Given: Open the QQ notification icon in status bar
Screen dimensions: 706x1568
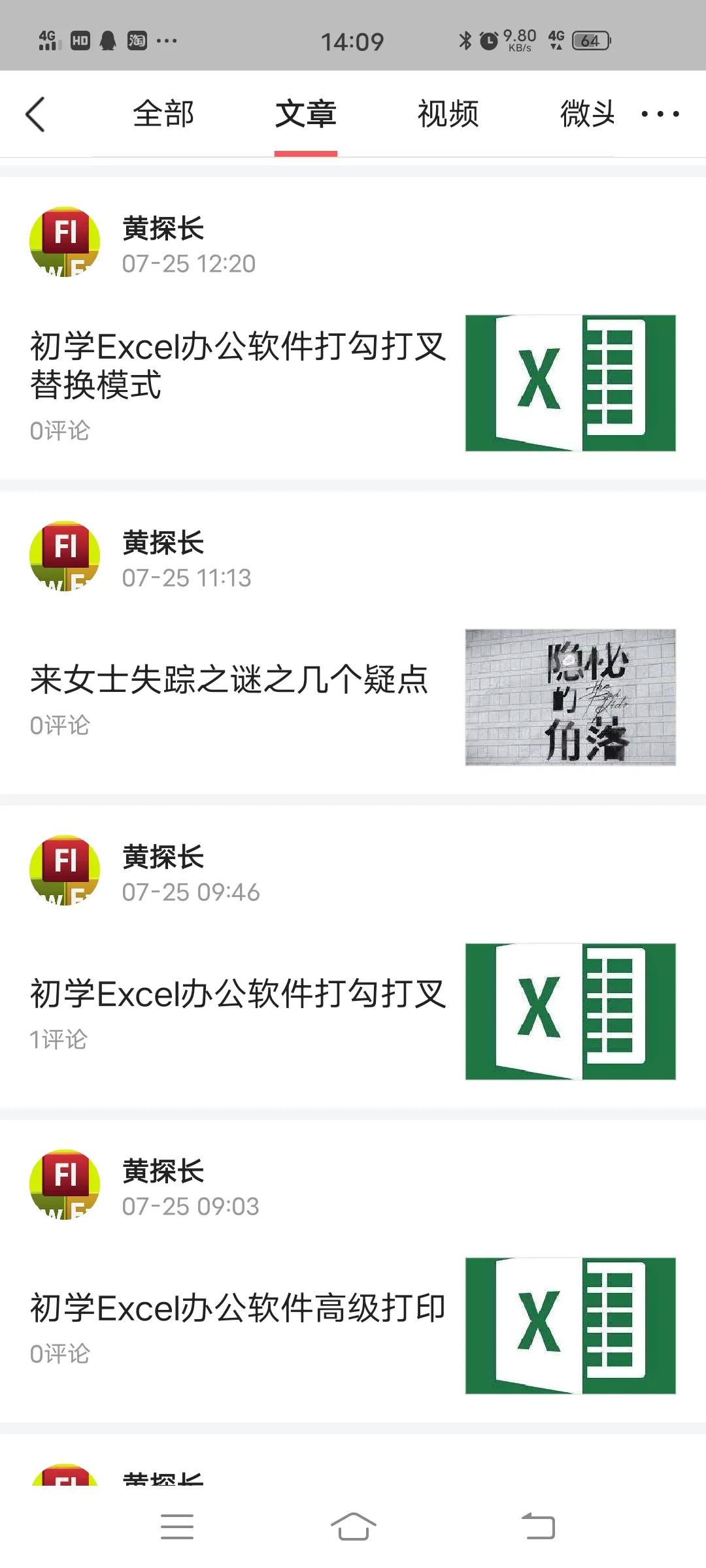Looking at the screenshot, I should pyautogui.click(x=109, y=41).
